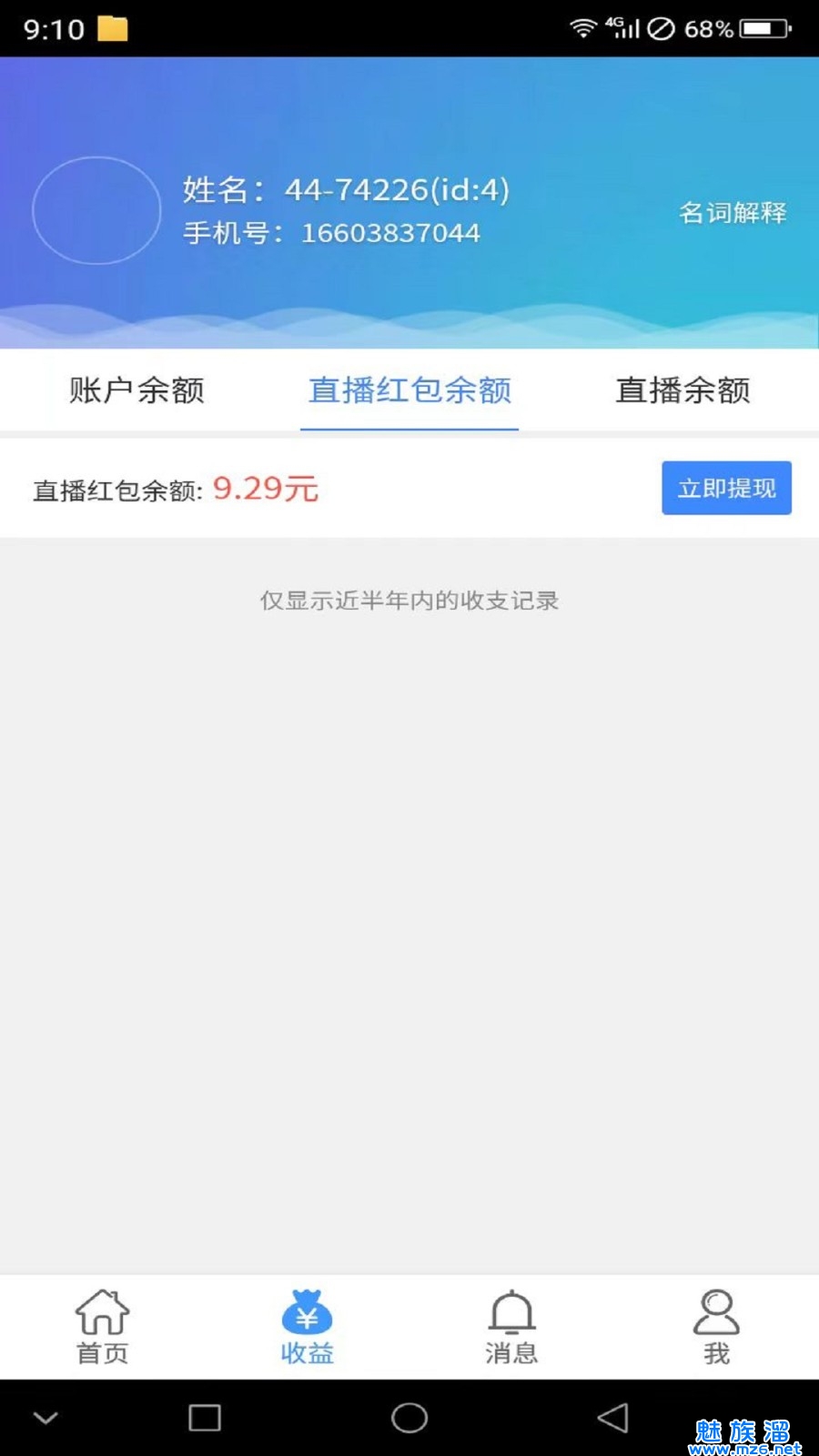The height and width of the screenshot is (1456, 819).
Task: Tap the system back triangle button
Action: point(612,1417)
